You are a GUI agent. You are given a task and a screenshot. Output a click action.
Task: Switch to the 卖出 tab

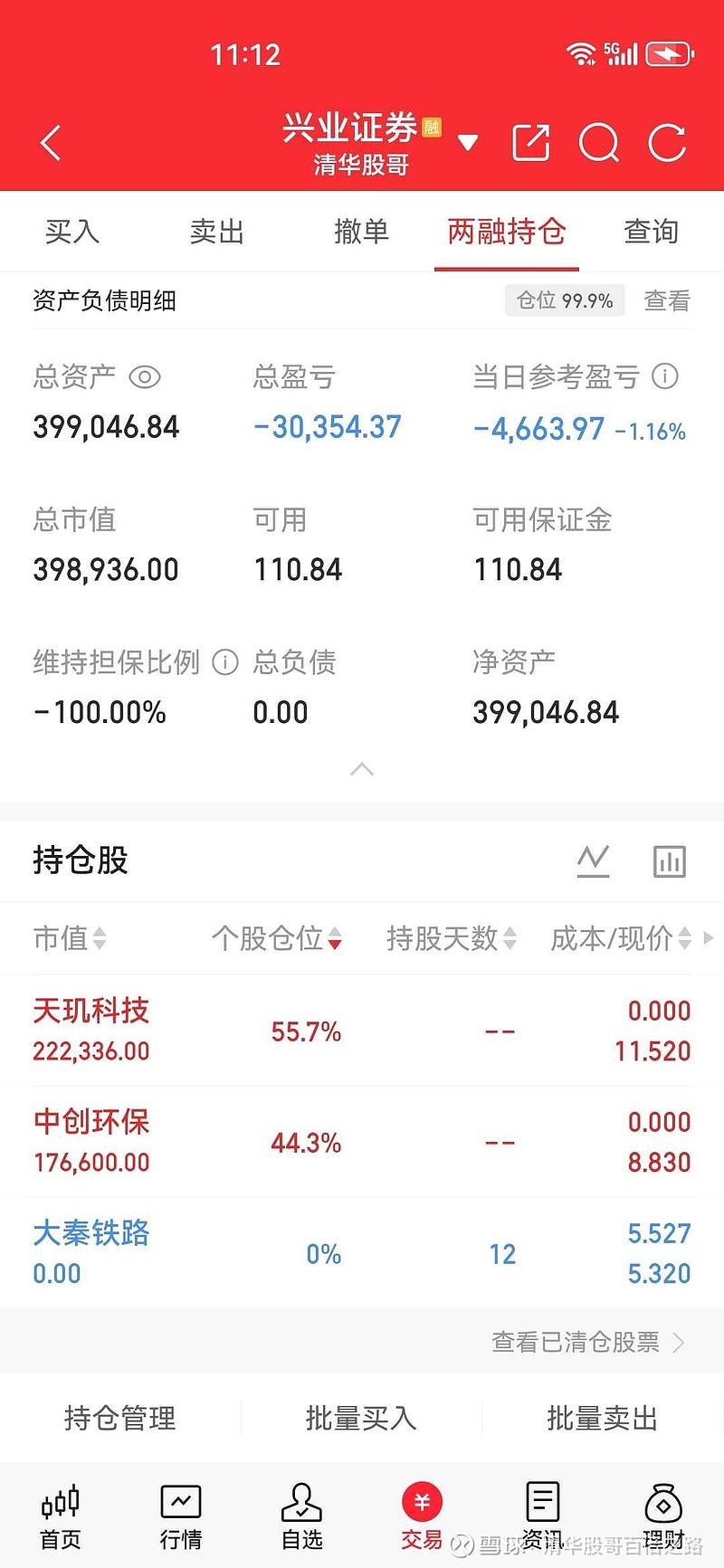tap(217, 232)
